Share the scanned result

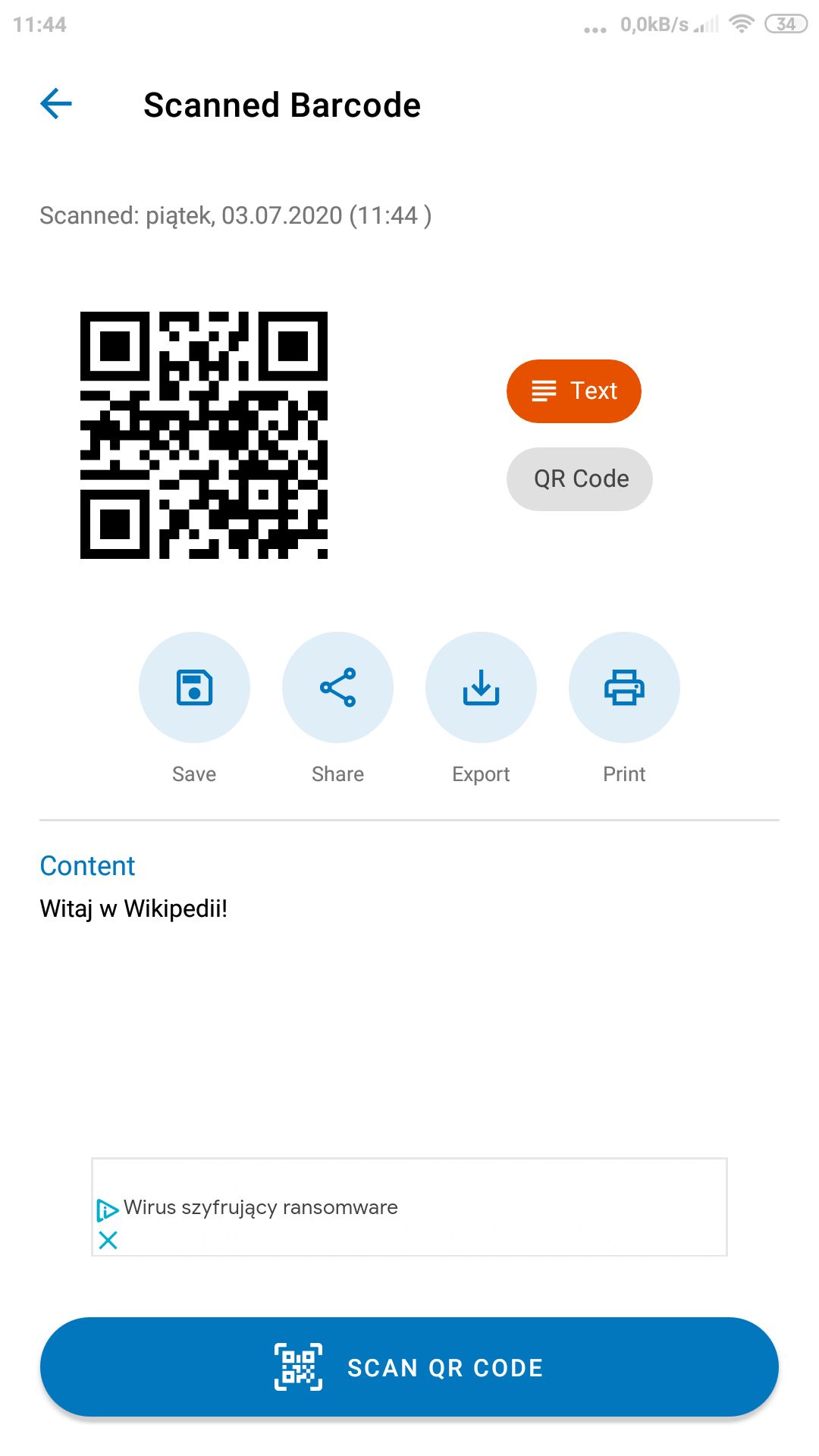[x=337, y=688]
